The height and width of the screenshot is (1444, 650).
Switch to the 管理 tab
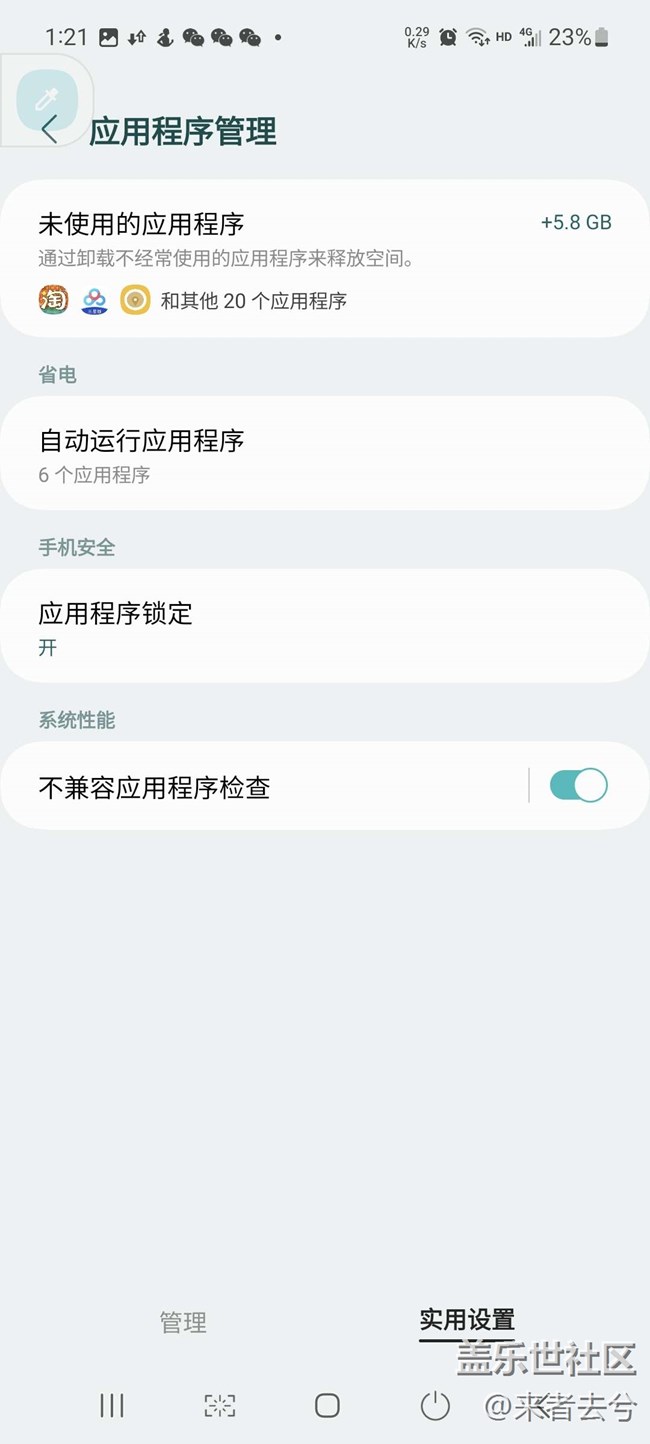pyautogui.click(x=183, y=1321)
